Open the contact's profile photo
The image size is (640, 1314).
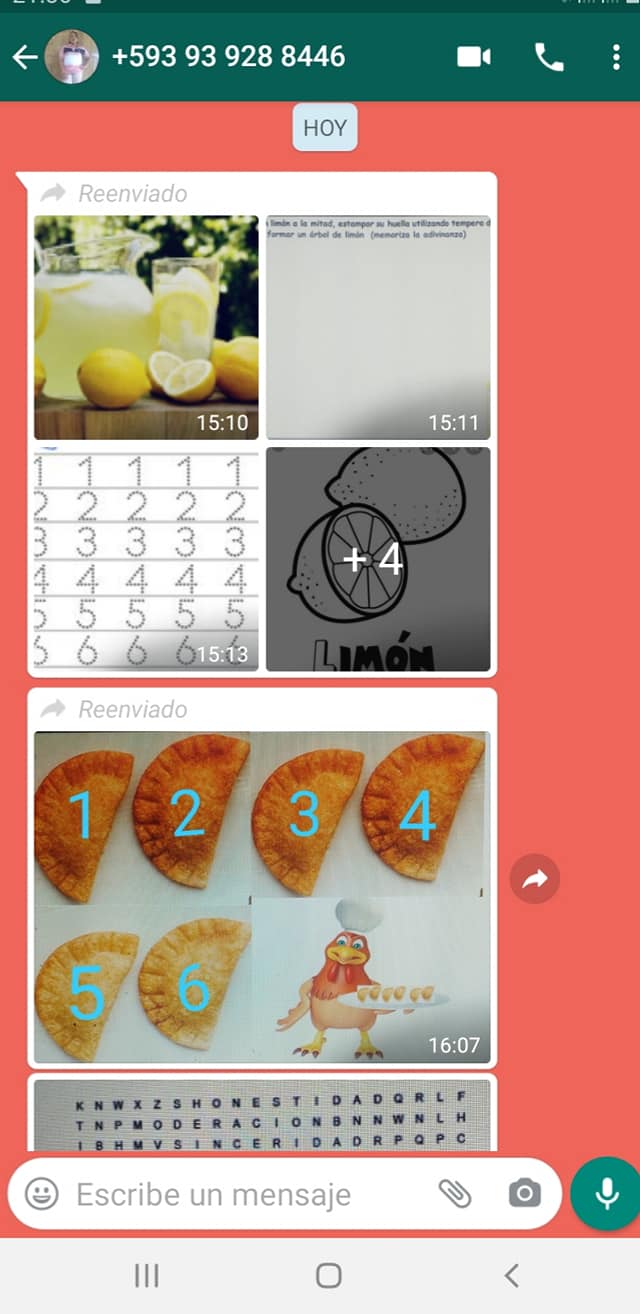coord(71,57)
